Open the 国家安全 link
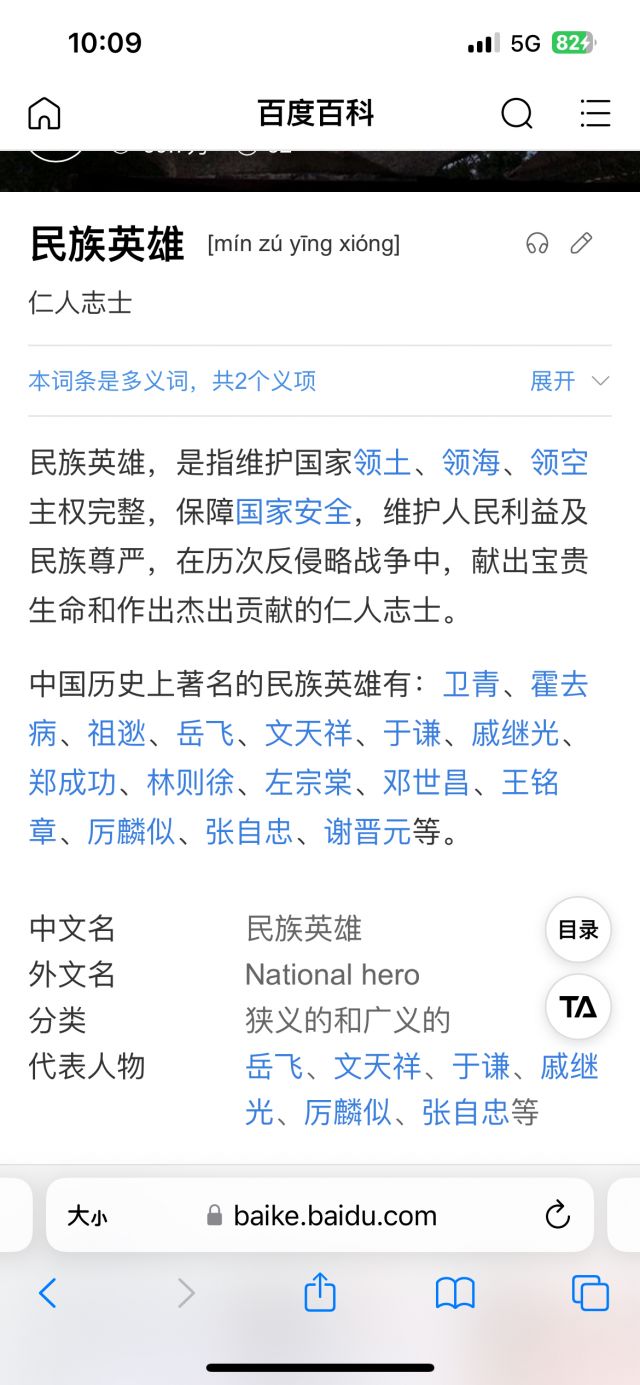 click(294, 512)
